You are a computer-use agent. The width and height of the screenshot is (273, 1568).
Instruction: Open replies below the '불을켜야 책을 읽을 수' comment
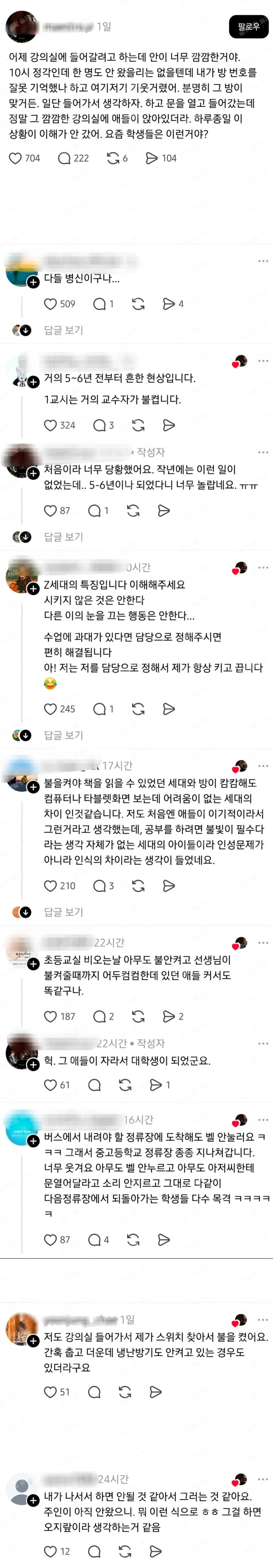pyautogui.click(x=63, y=912)
